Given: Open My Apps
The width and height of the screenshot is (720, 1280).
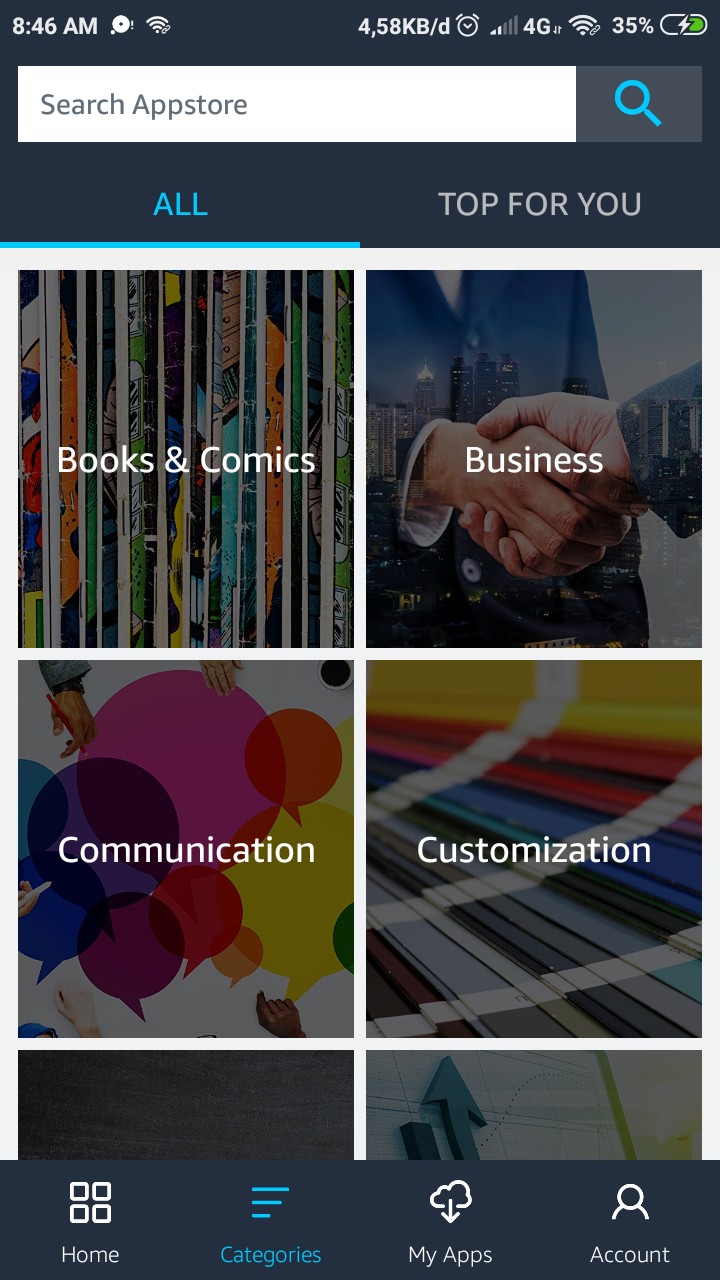Looking at the screenshot, I should 450,1221.
